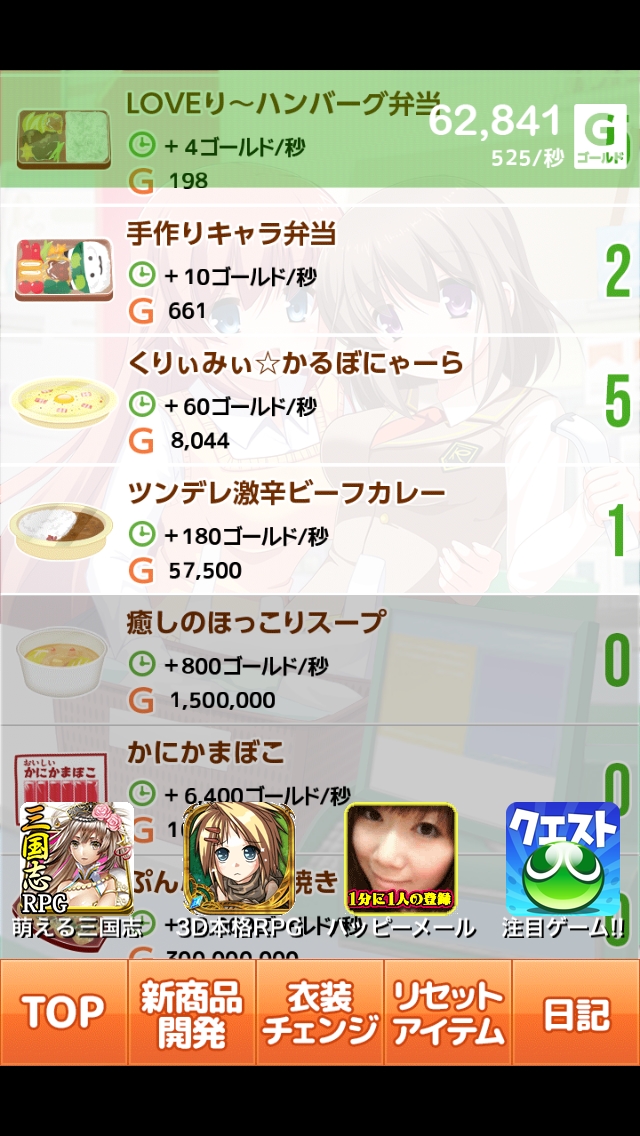This screenshot has height=1136, width=640.
Task: Tap the ハッピーメール ad icon
Action: [x=401, y=860]
